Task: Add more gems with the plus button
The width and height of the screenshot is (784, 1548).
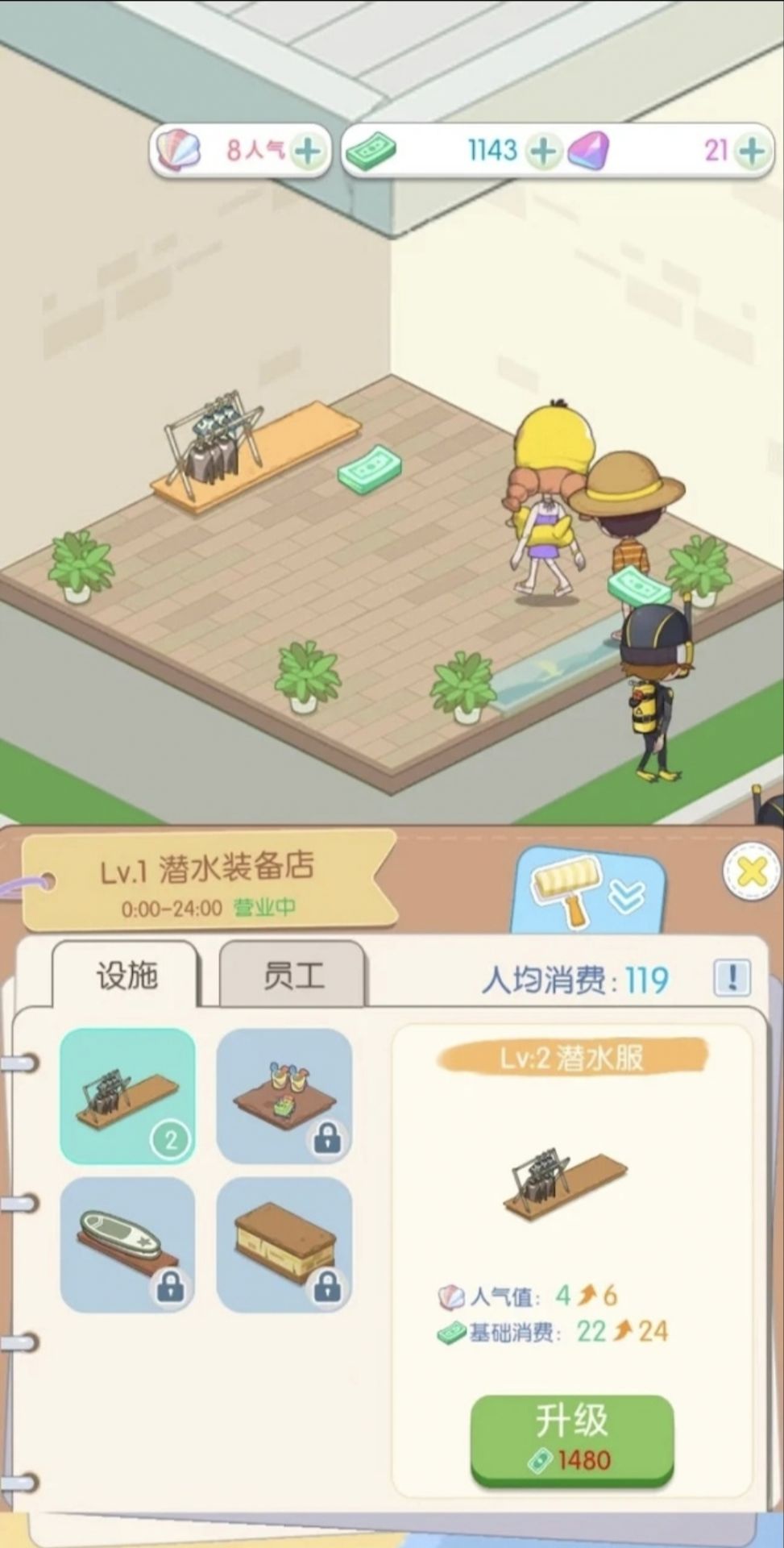Action: (751, 151)
